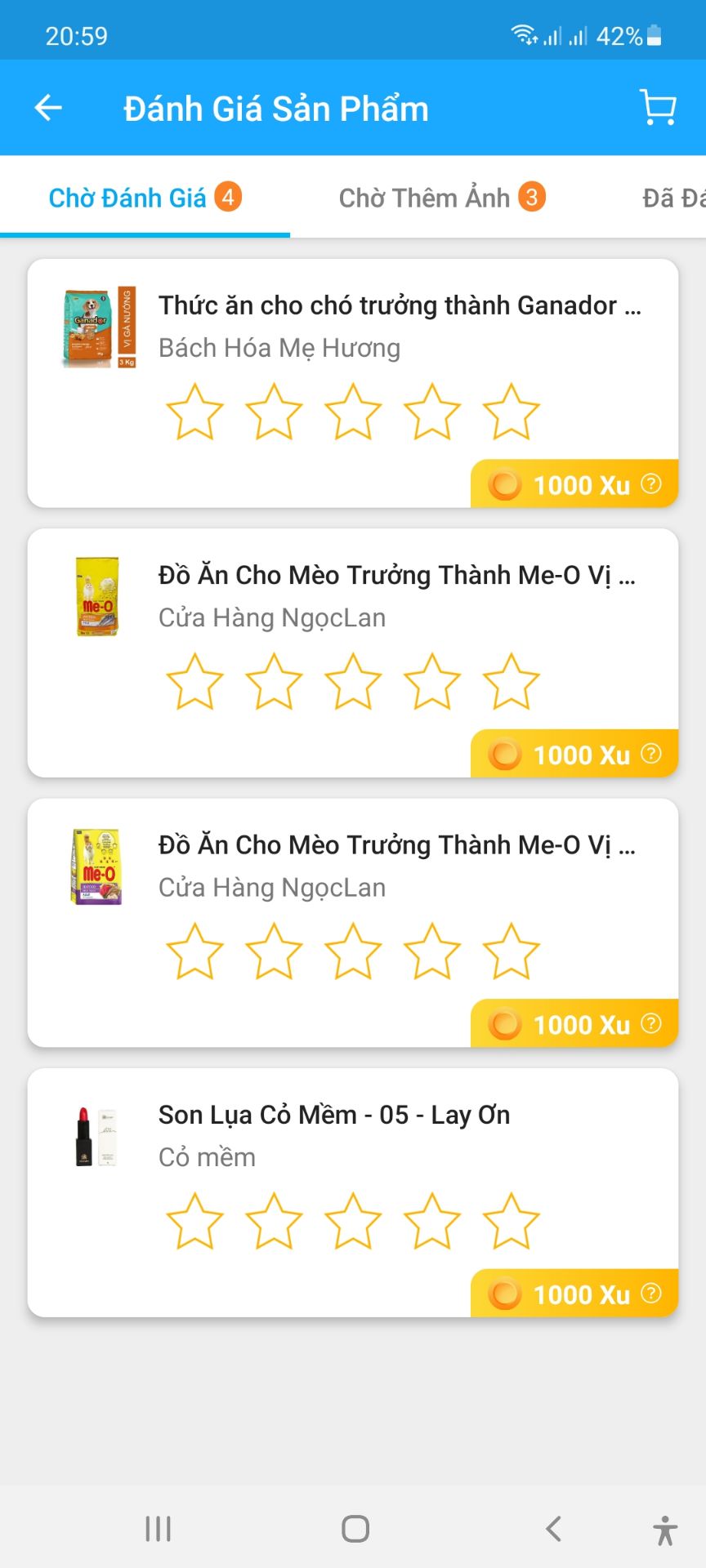Tap the home button in the navigation bar

[353, 1528]
